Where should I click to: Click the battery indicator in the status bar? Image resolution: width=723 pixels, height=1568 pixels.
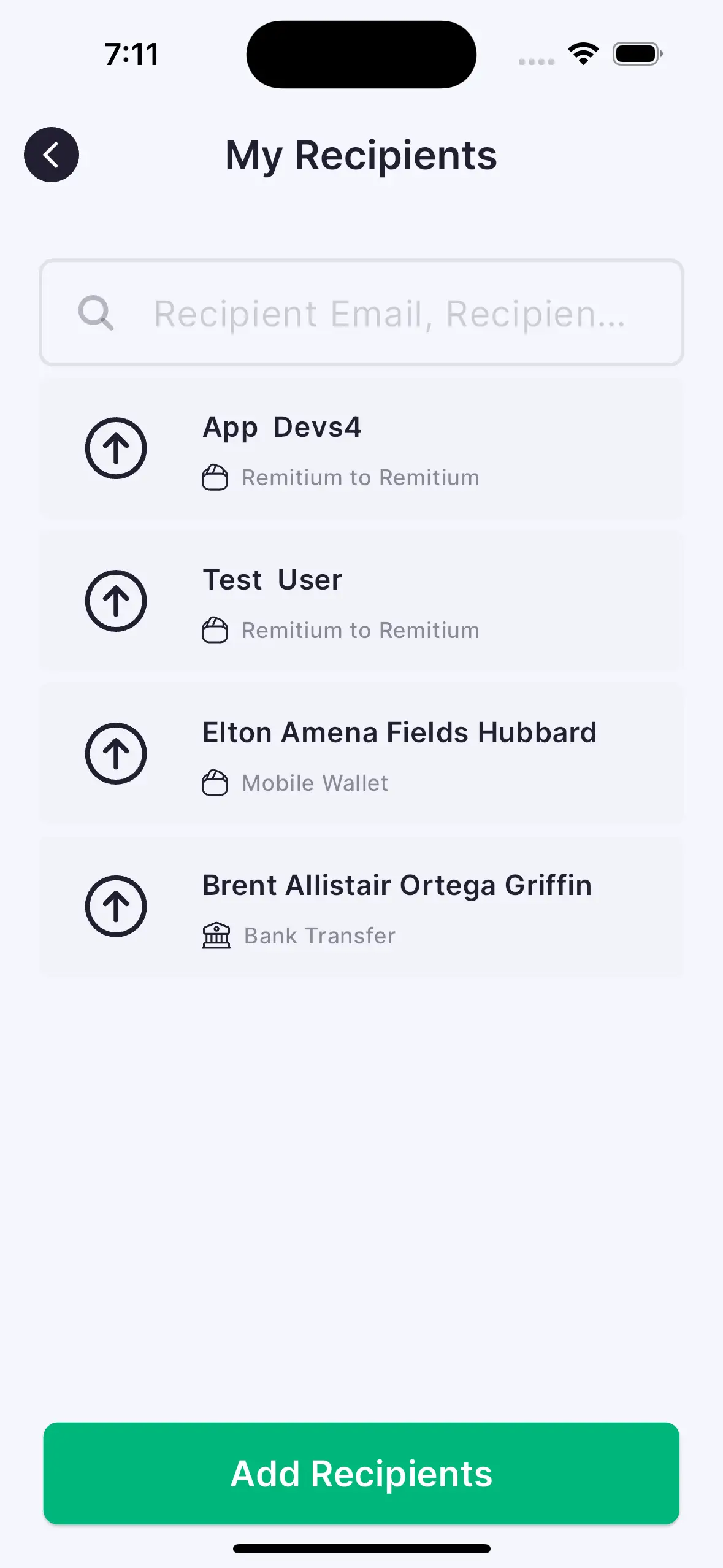coord(635,53)
